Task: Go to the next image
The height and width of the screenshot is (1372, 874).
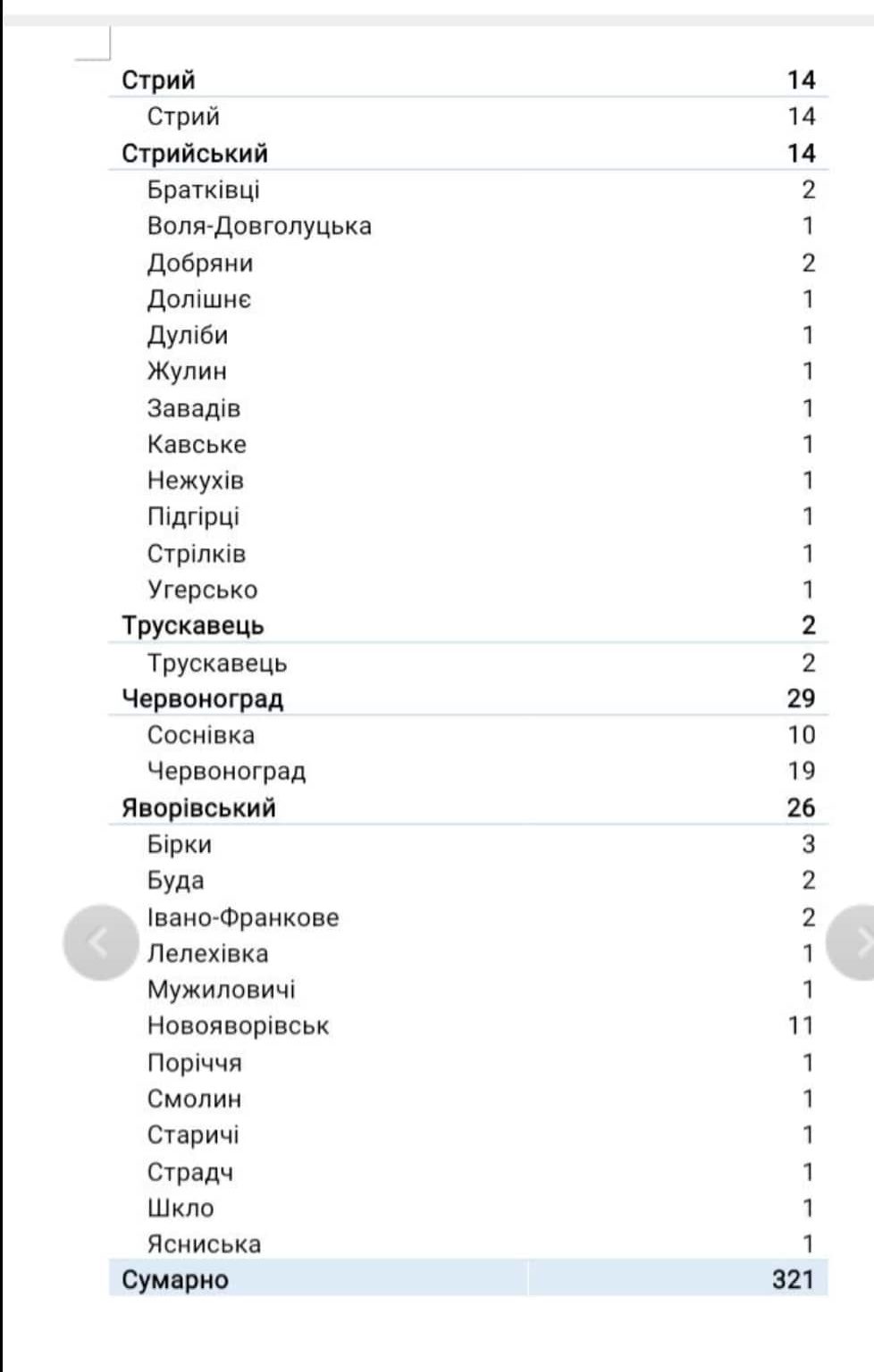Action: coord(855,942)
